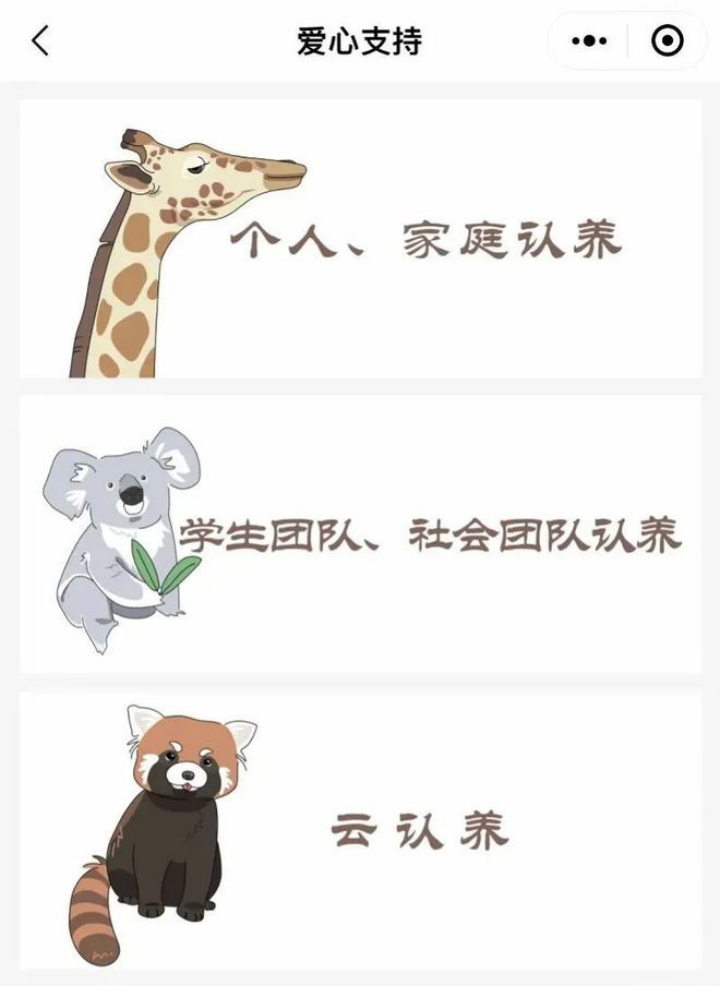Go back using the top-left arrow
The width and height of the screenshot is (720, 986).
tap(40, 41)
